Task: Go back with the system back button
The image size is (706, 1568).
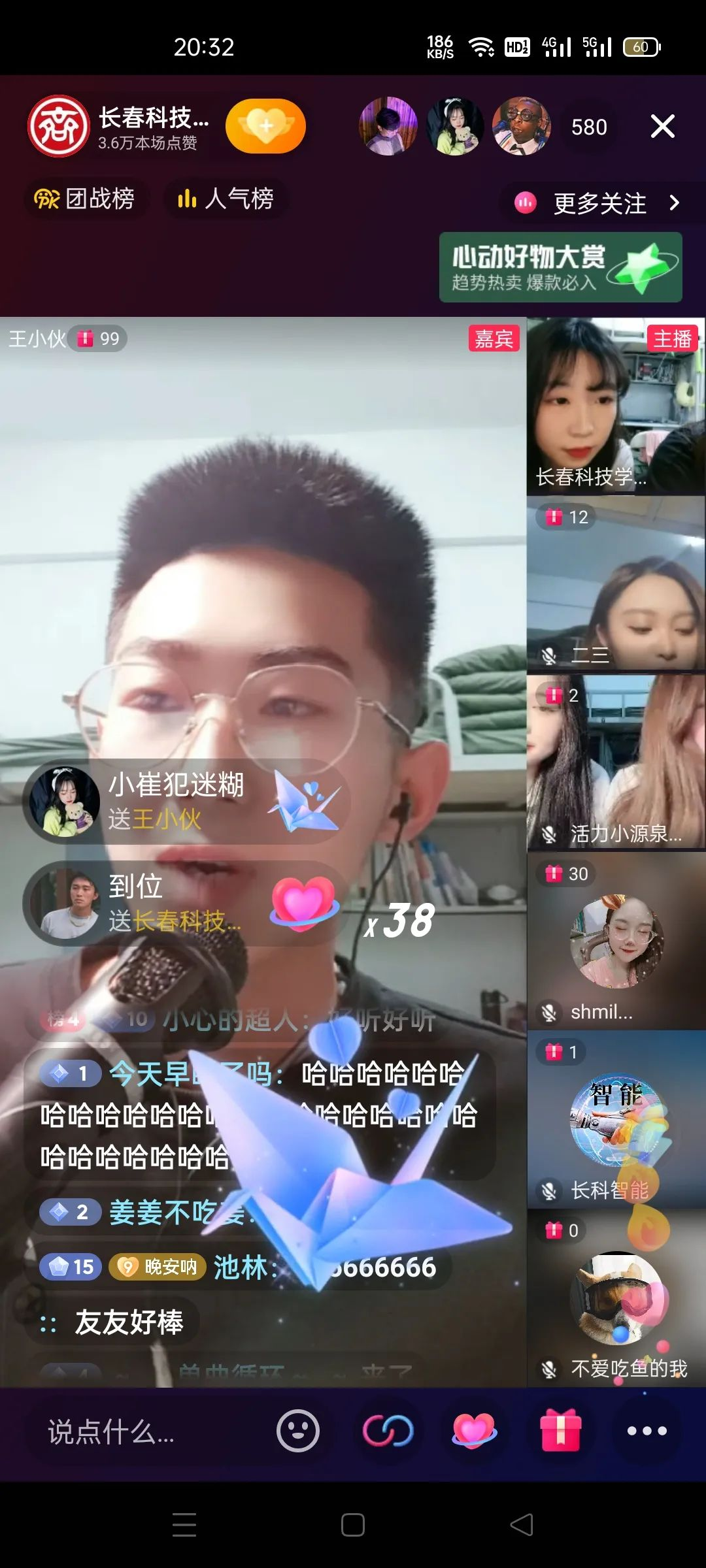Action: click(x=522, y=1525)
